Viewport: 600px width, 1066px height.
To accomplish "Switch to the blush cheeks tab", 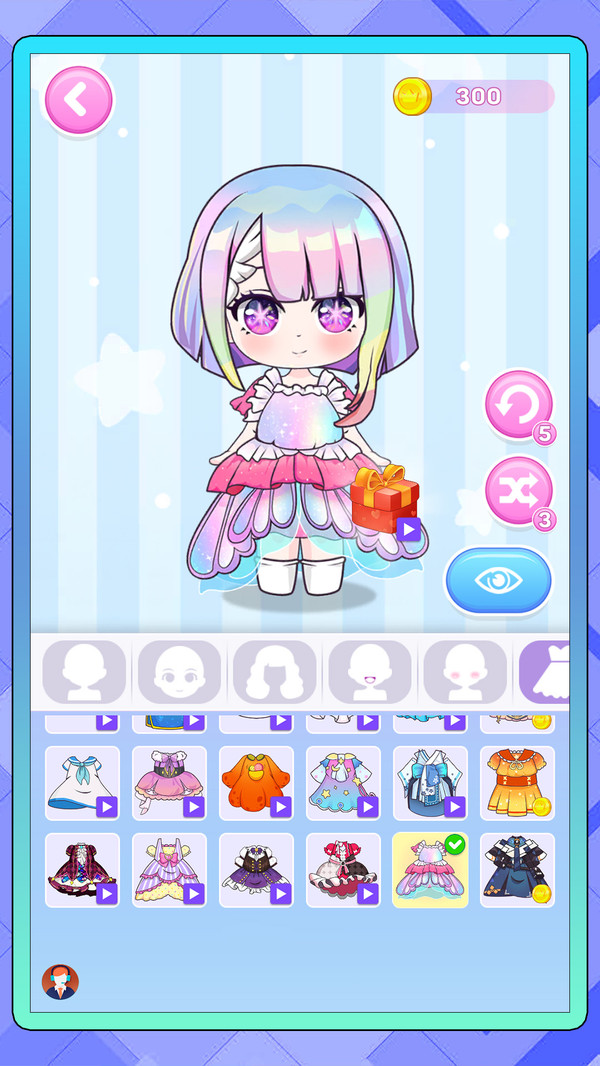I will [x=465, y=672].
